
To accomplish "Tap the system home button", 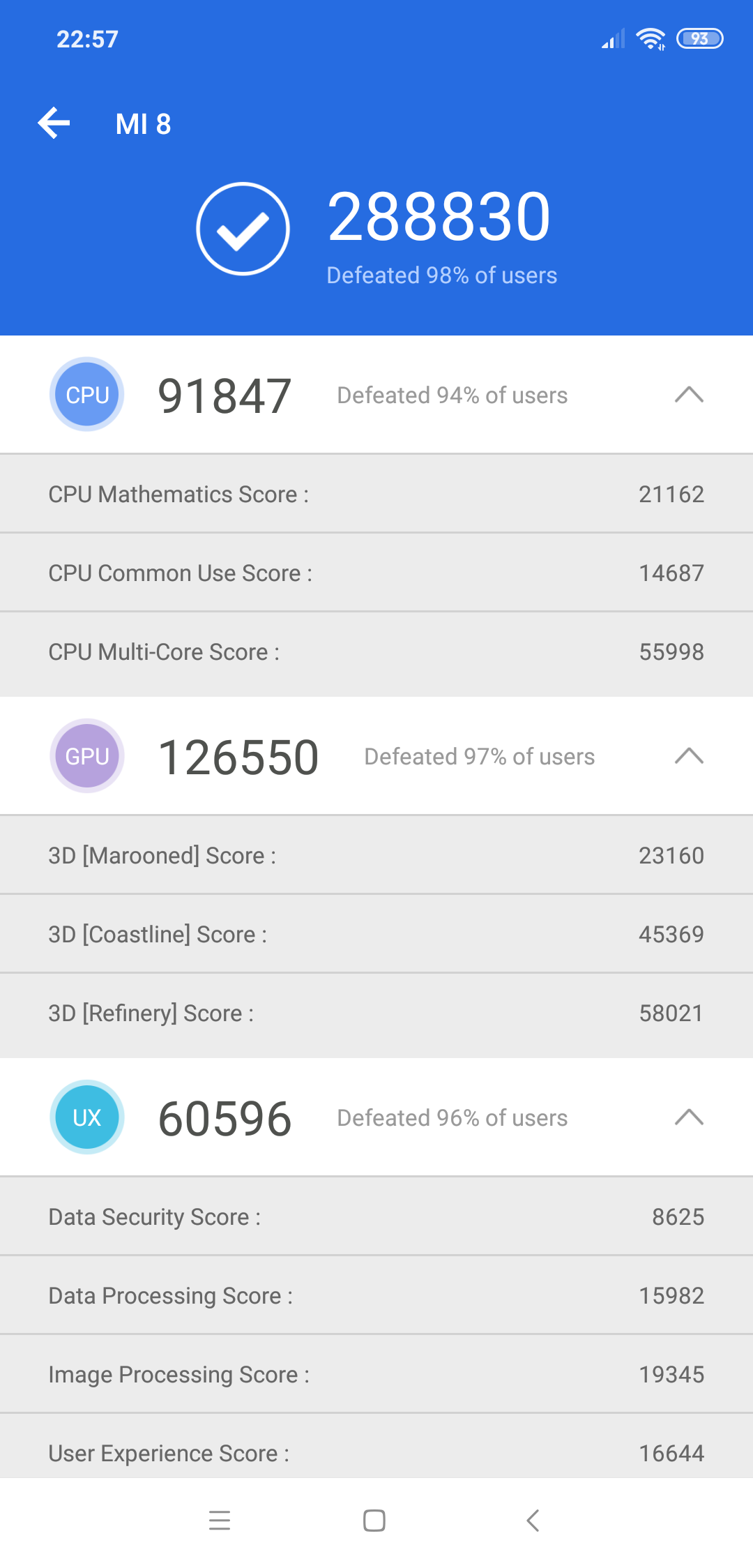I will (374, 1520).
